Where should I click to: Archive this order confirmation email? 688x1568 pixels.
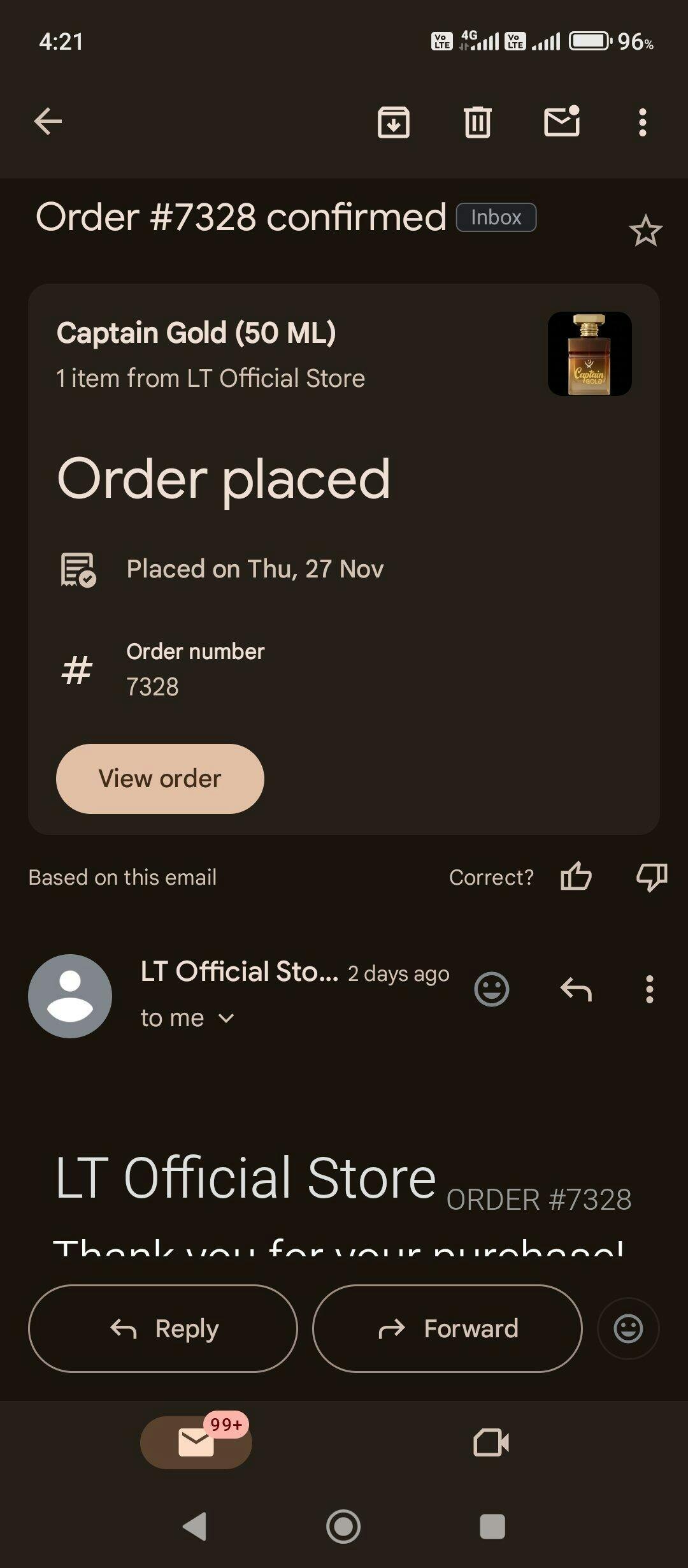(x=393, y=122)
